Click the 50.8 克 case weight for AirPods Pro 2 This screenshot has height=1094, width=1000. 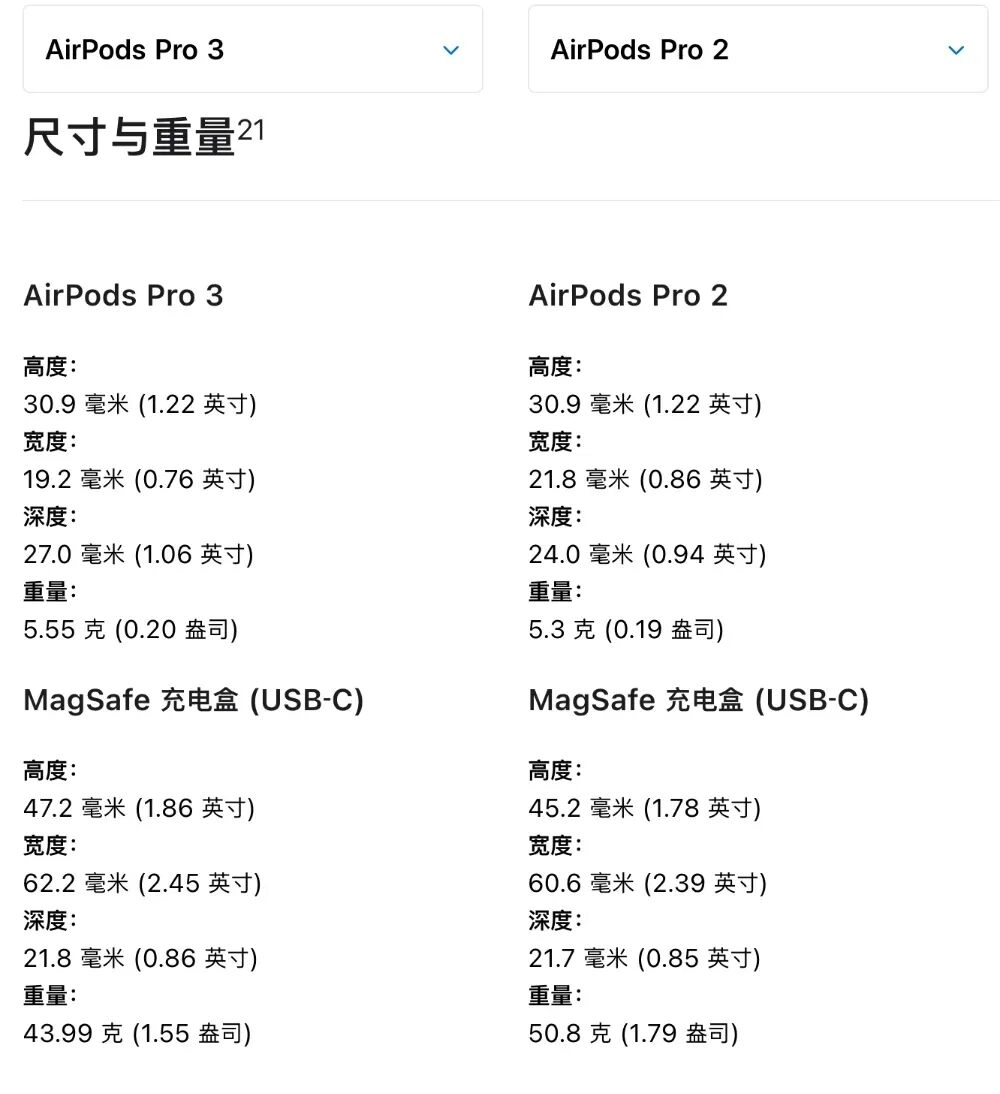click(x=634, y=1033)
